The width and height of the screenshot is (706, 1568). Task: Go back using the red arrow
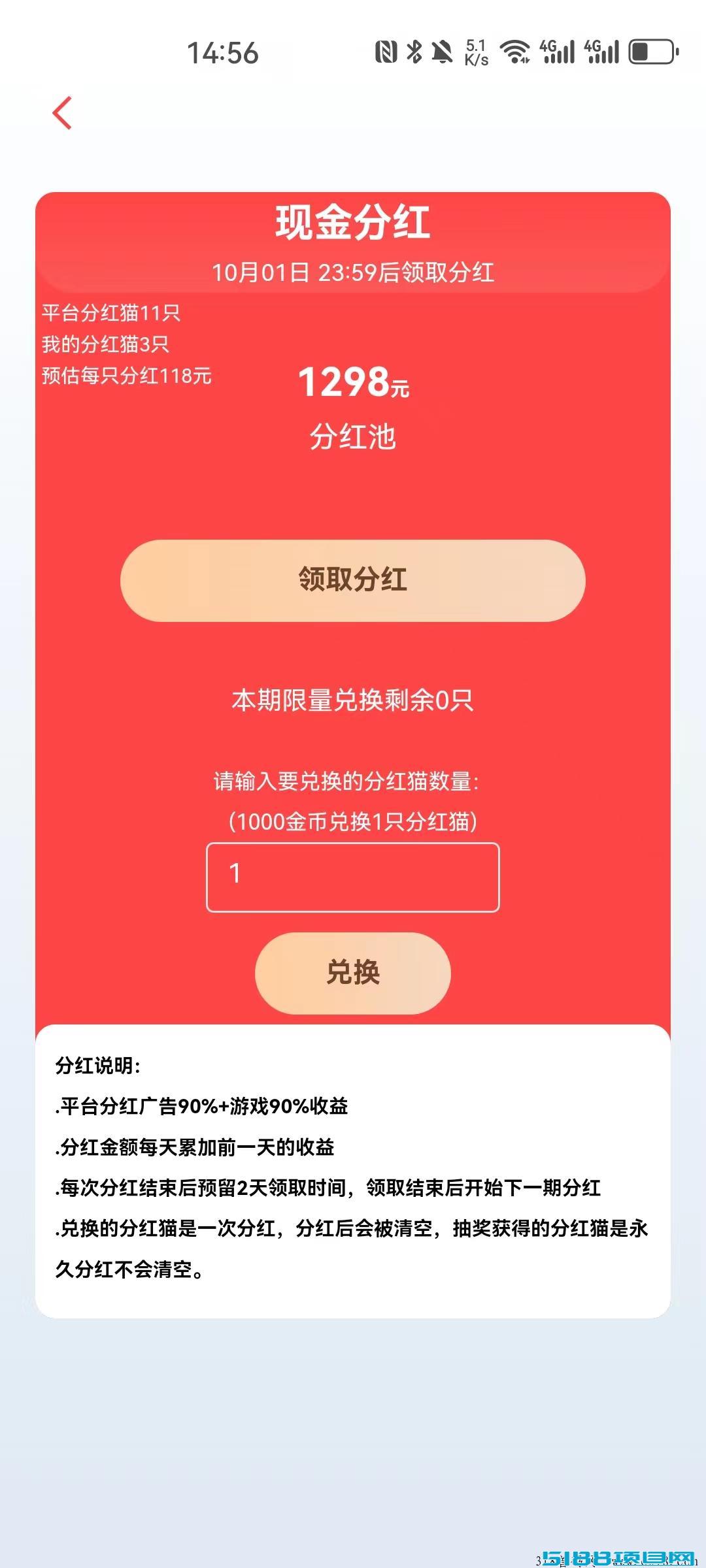tap(62, 113)
